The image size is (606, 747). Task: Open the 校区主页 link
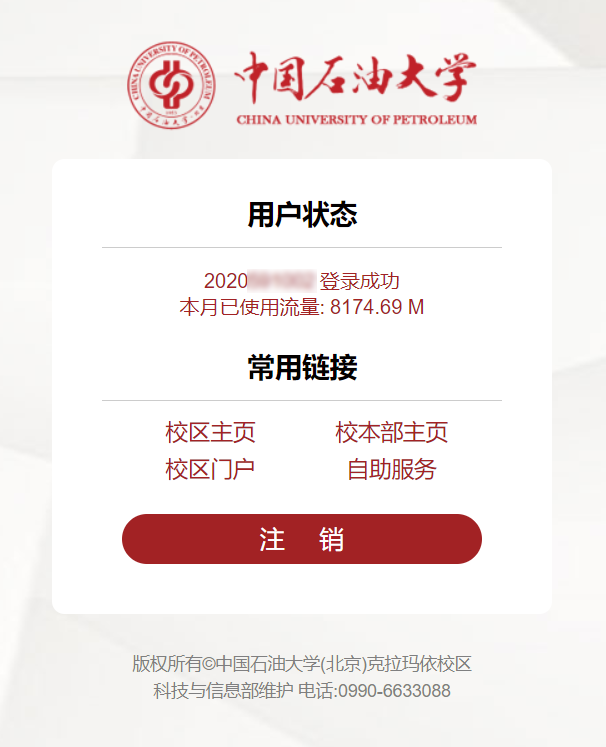(x=210, y=432)
